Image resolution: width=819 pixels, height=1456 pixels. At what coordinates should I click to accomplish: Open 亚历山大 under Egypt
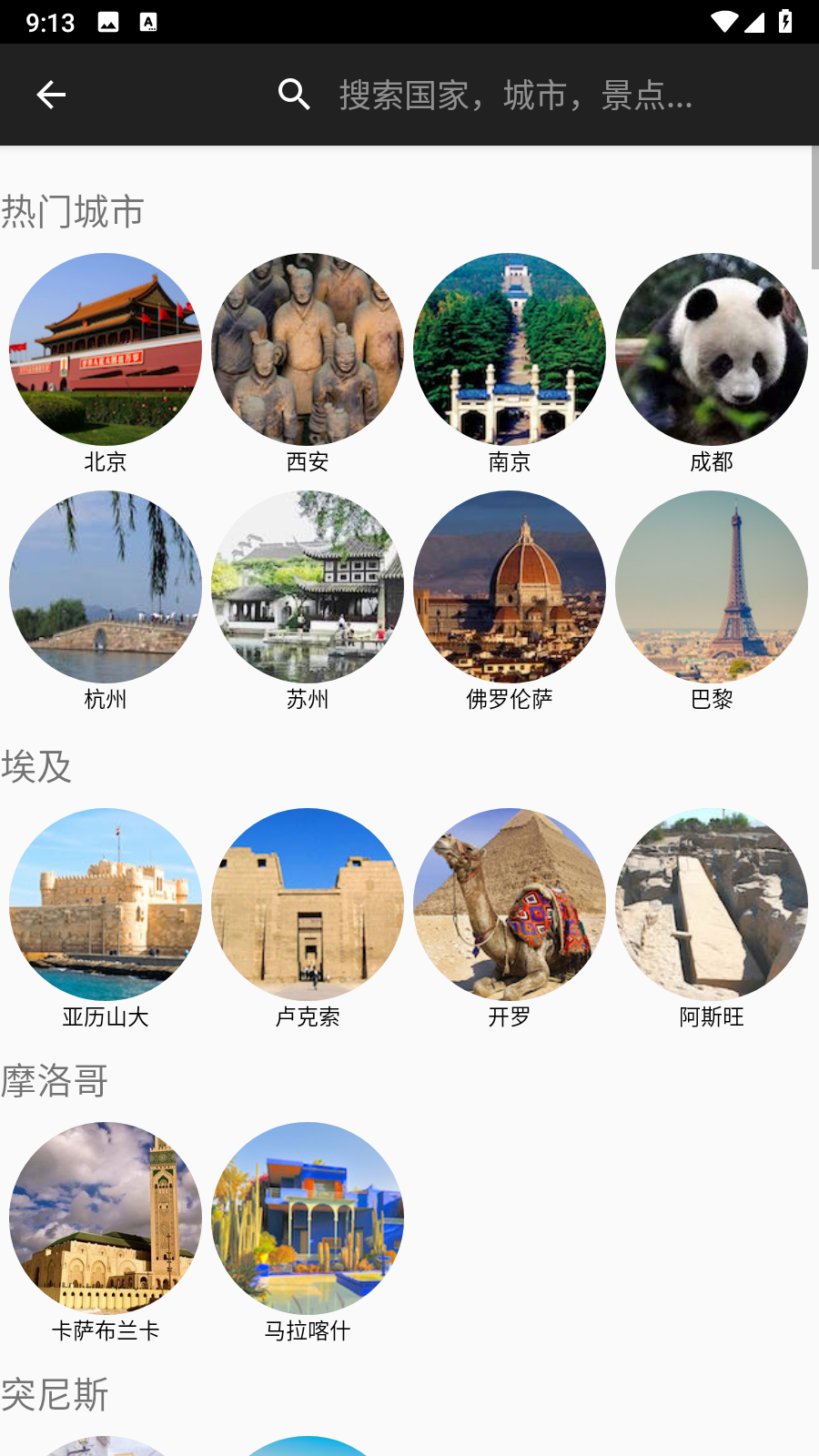pos(106,905)
